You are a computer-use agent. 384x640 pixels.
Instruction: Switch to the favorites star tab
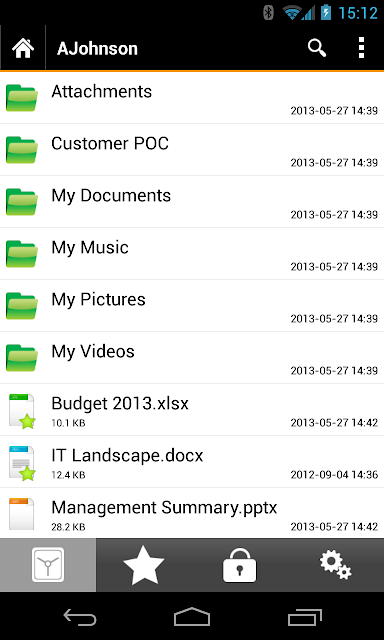pyautogui.click(x=144, y=565)
